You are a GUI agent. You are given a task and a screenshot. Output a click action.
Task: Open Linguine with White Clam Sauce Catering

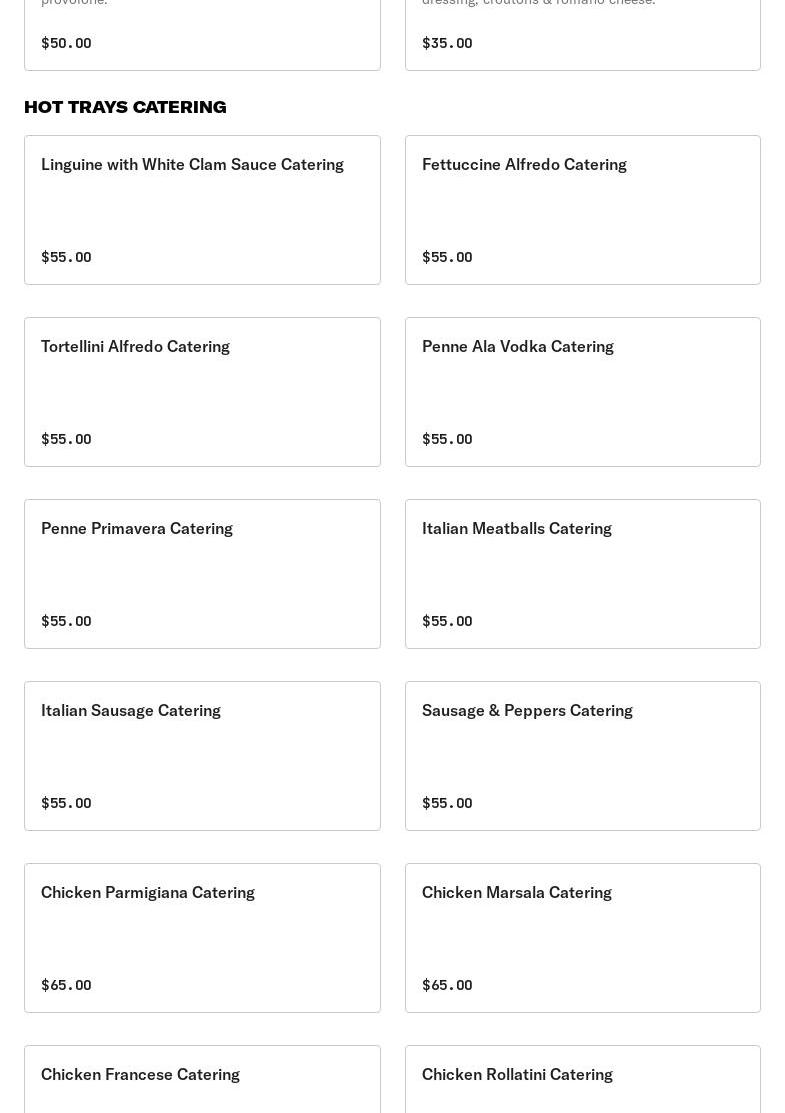pyautogui.click(x=202, y=210)
